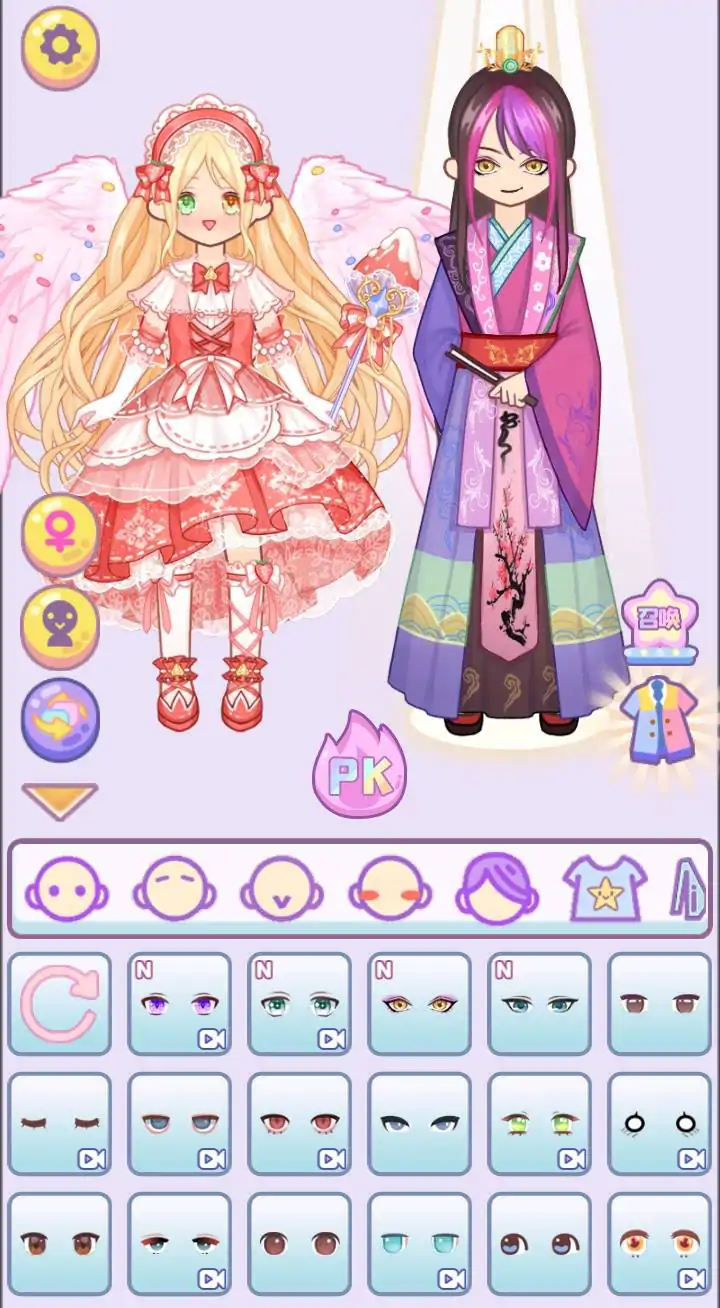
Task: Choose the closed eyes option
Action: pos(60,1123)
